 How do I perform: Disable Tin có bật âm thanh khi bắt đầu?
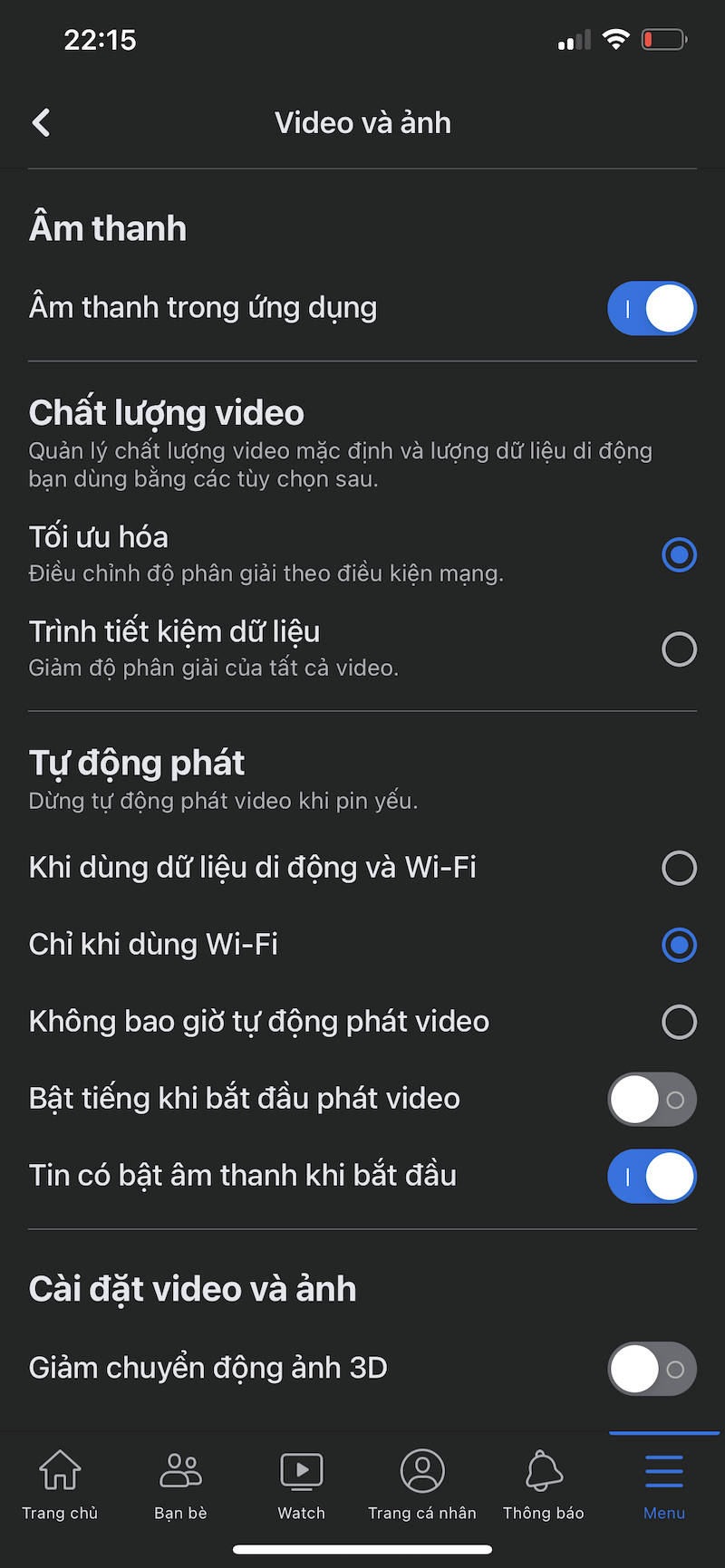(652, 1176)
